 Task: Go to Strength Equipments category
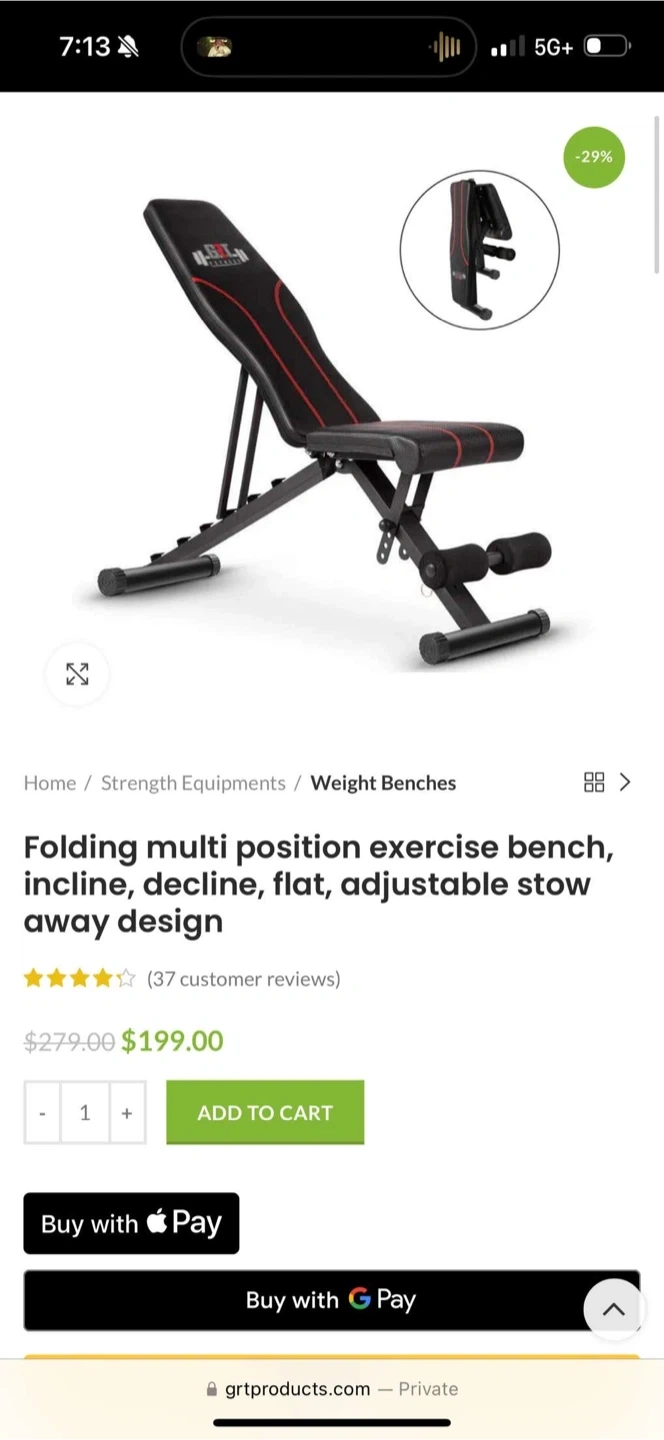coord(193,783)
